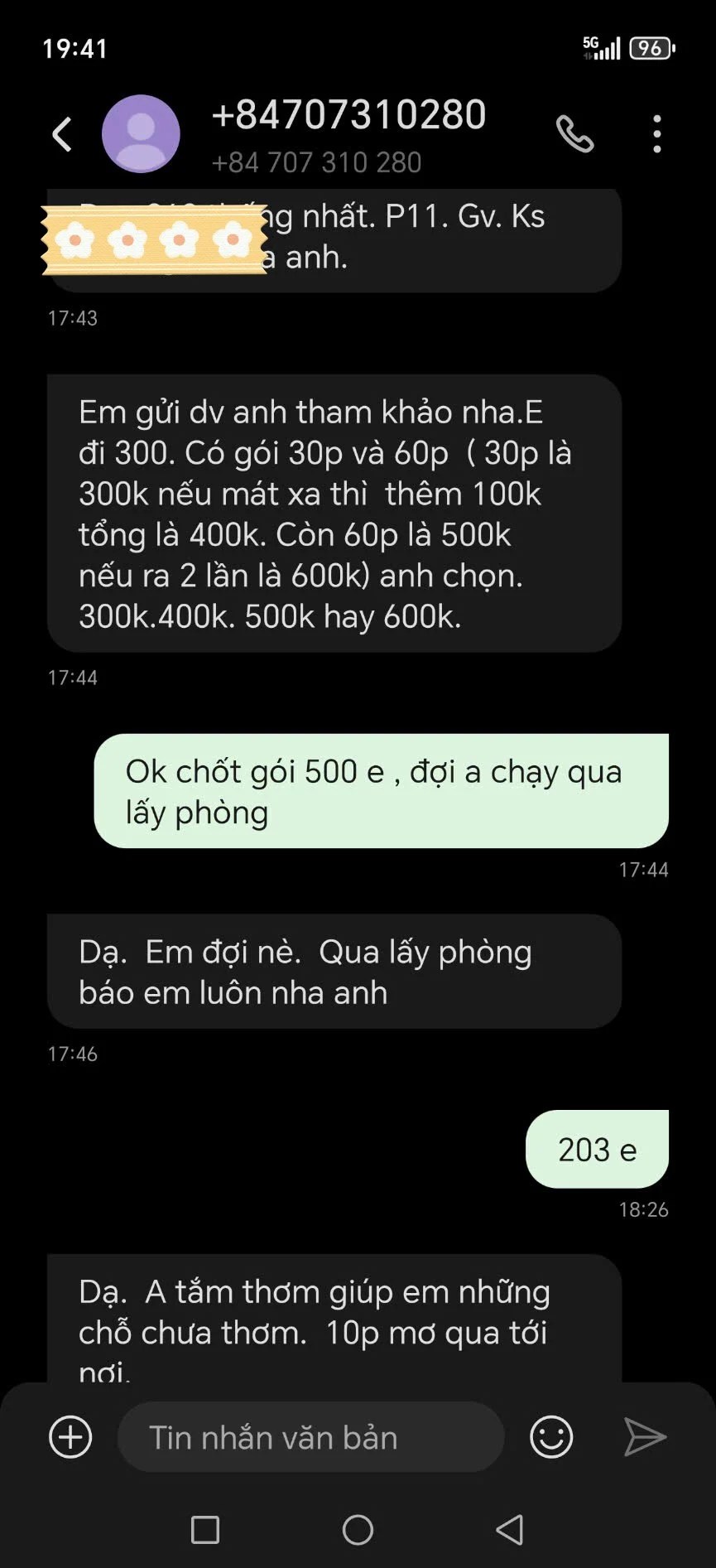
Task: Go to the home screen via the circle button
Action: pos(358,1530)
